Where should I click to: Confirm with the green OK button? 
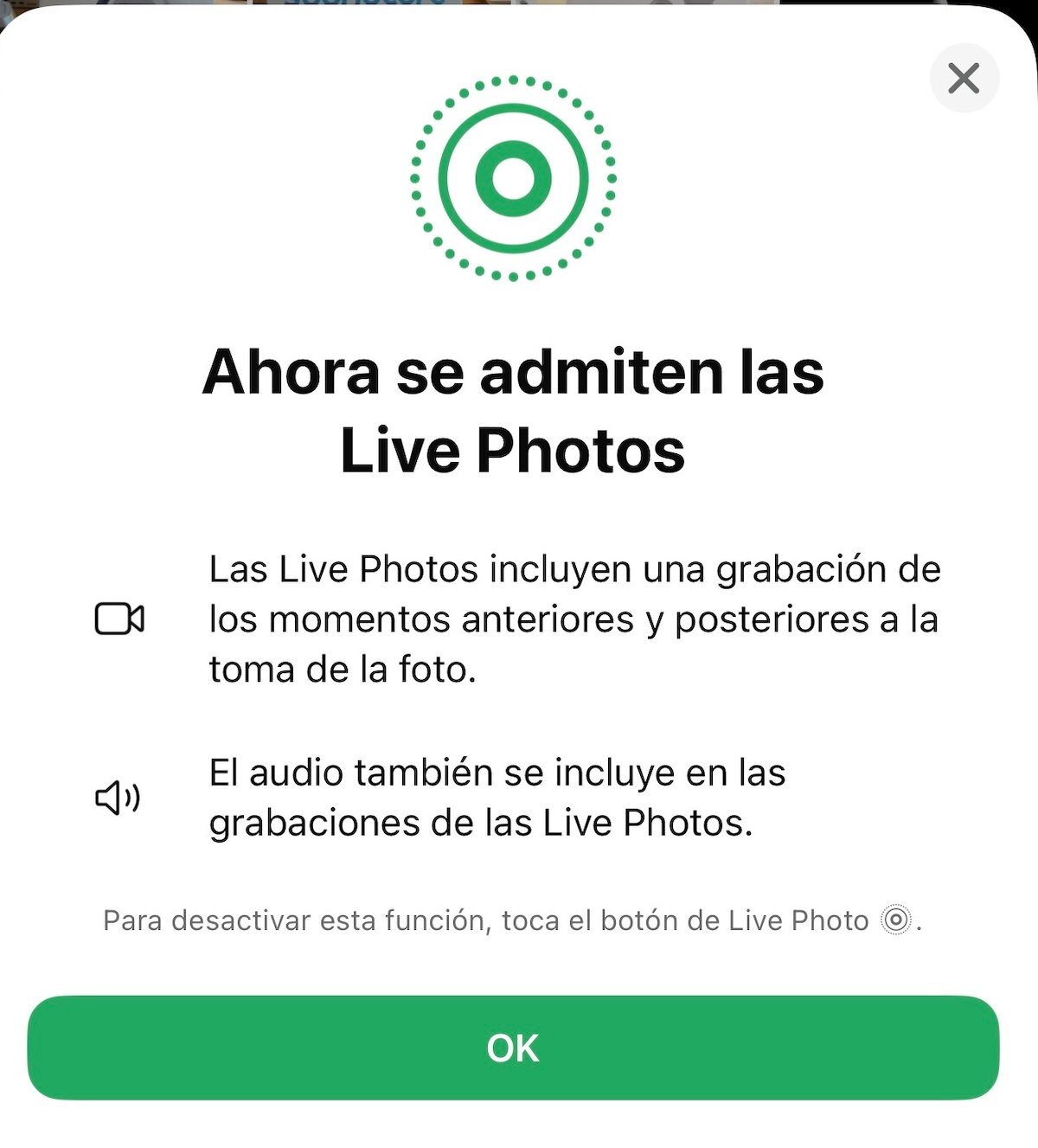[513, 1048]
